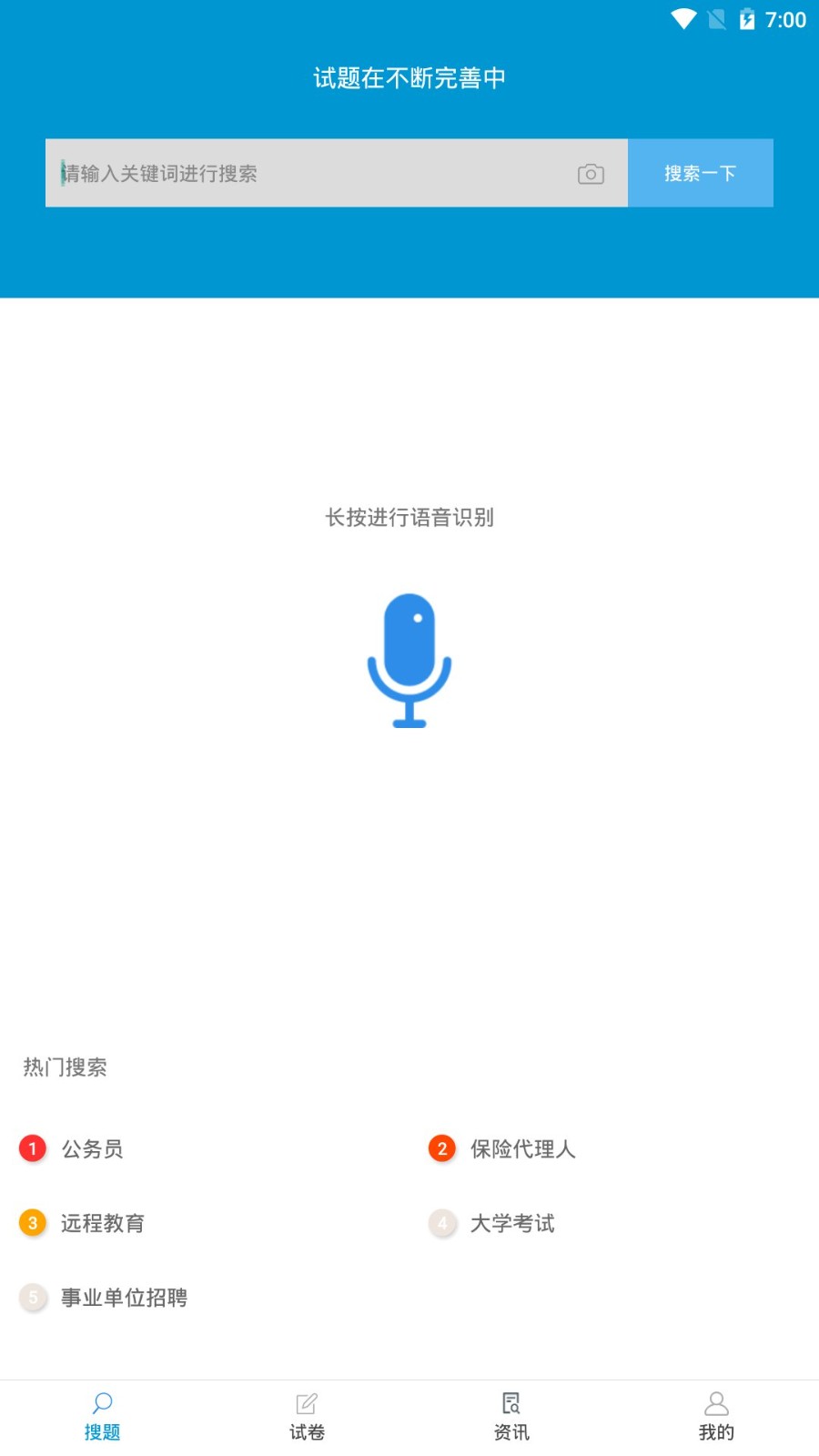Image resolution: width=819 pixels, height=1456 pixels.
Task: Select the 保险代理人 hot search term
Action: coord(523,1148)
